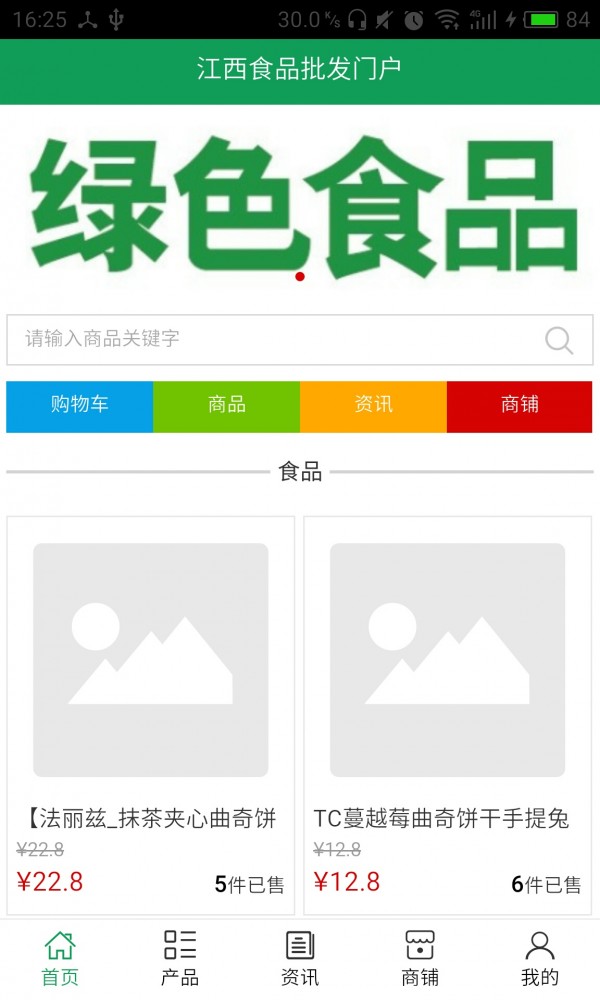Image resolution: width=600 pixels, height=1000 pixels.
Task: Go to the 商铺 bottom tab
Action: [420, 958]
